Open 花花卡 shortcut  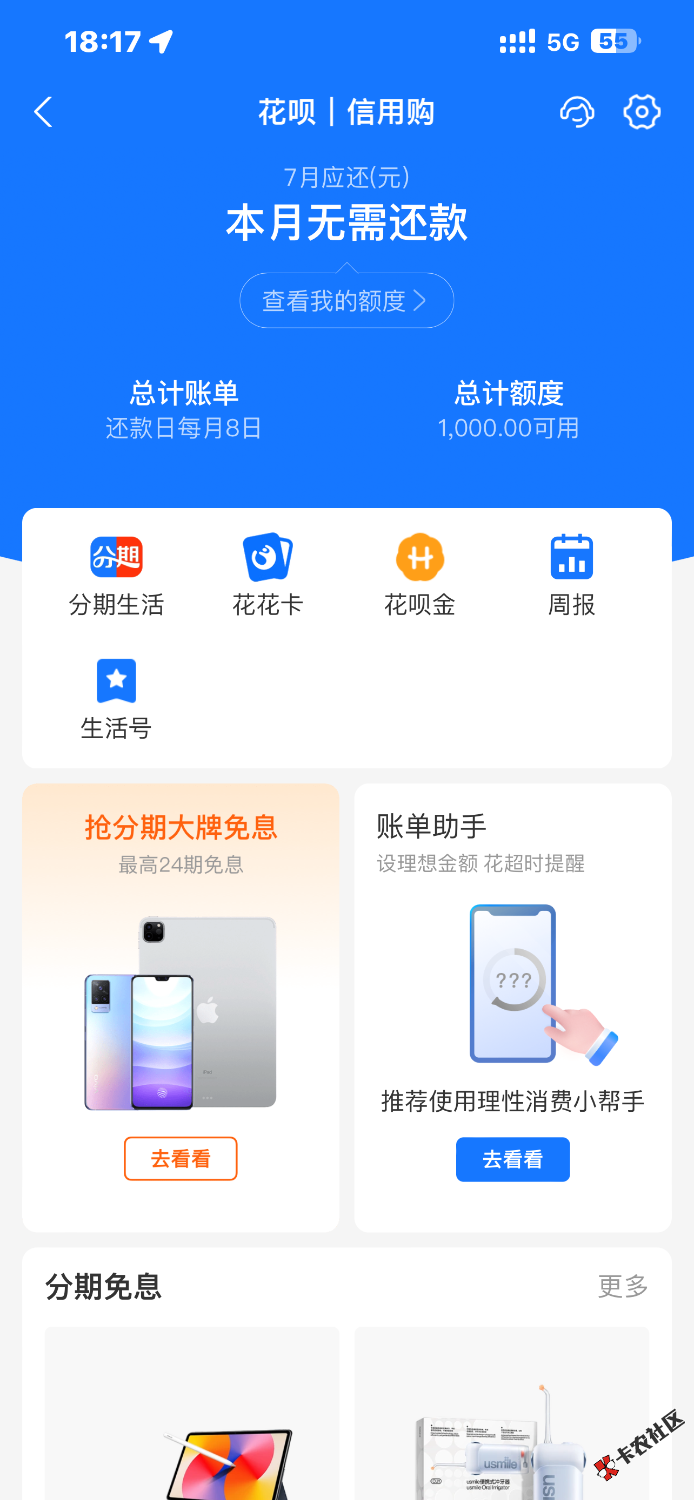click(x=268, y=575)
